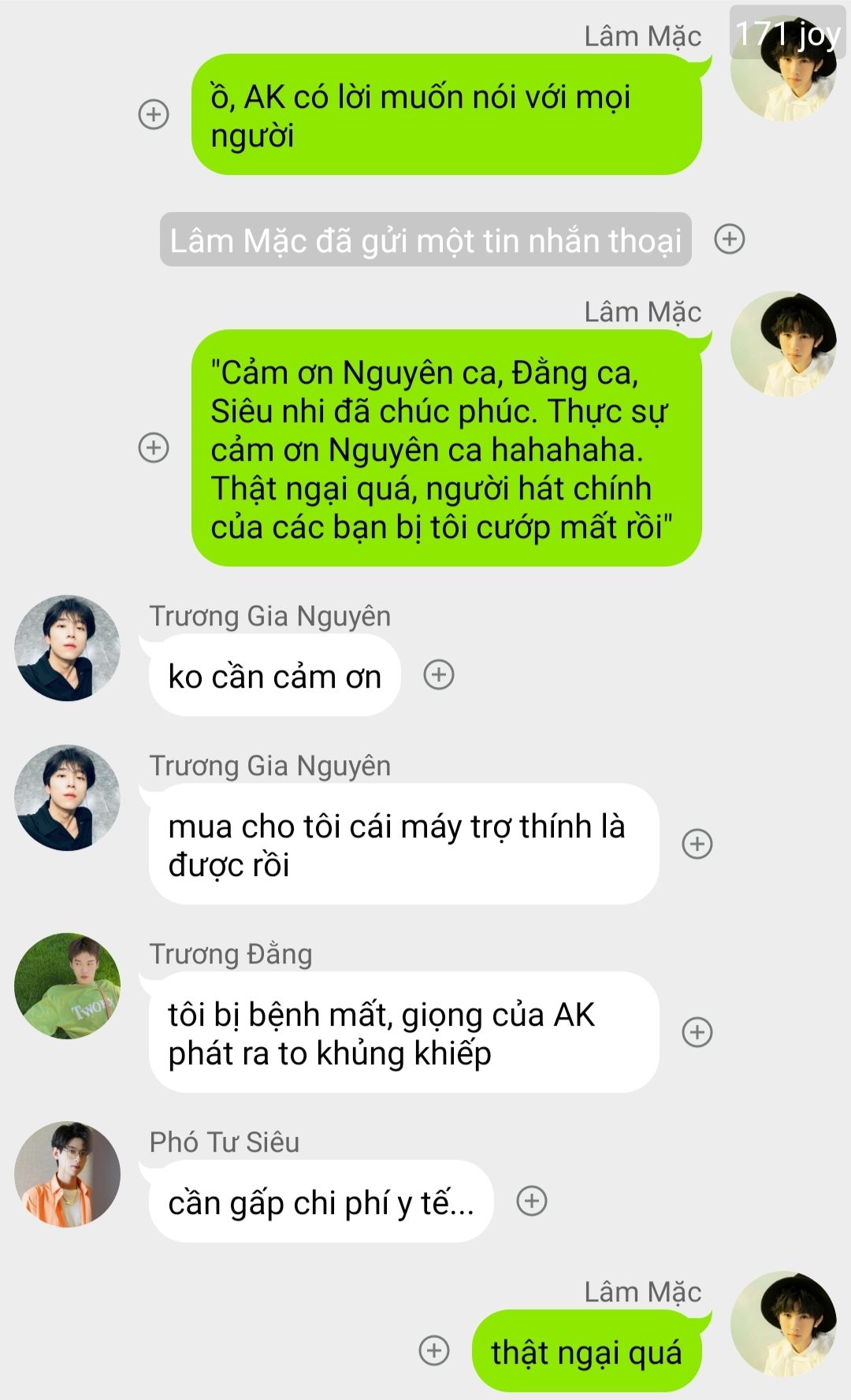This screenshot has width=851, height=1400.
Task: Open Trương Đằng's profile picture
Action: (x=68, y=986)
